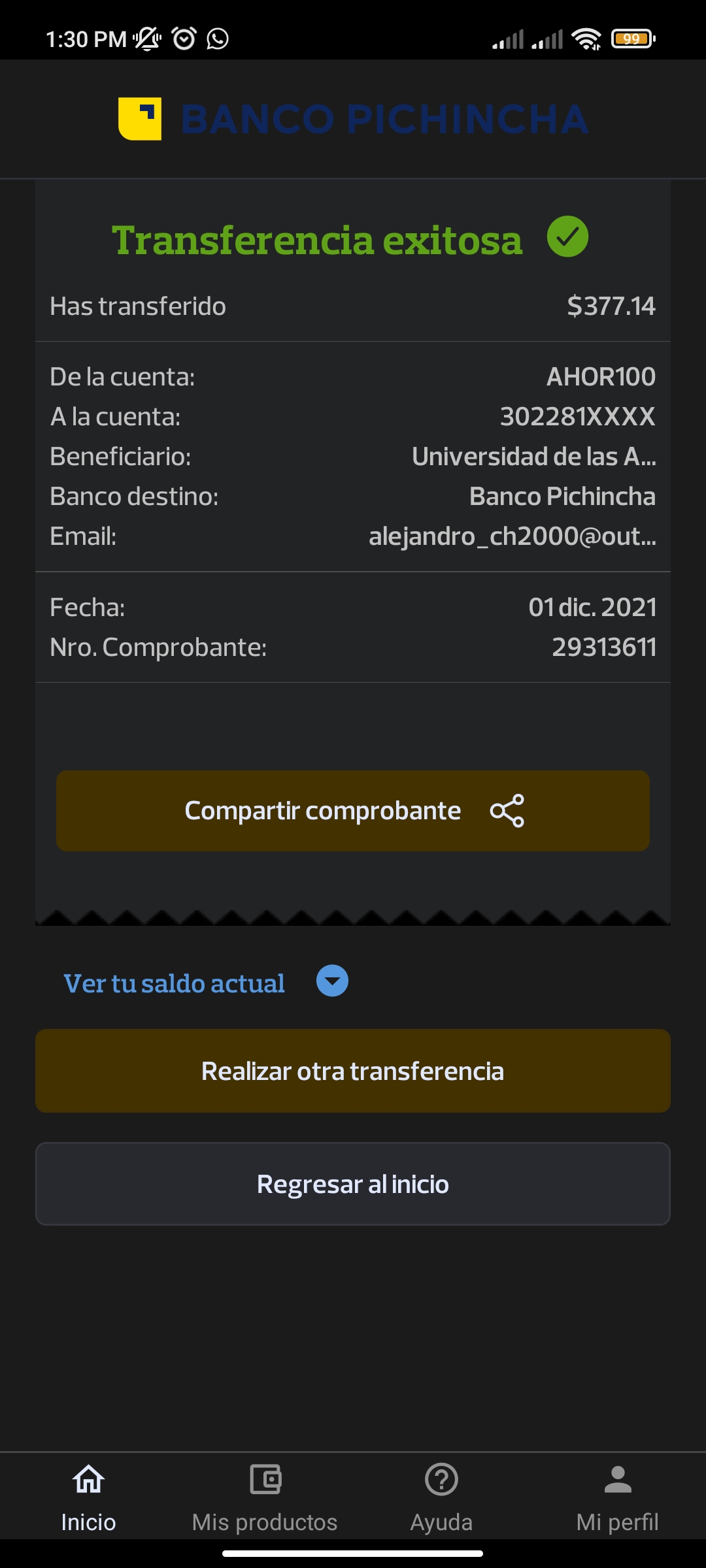Image resolution: width=706 pixels, height=1568 pixels.
Task: Tap Realizar otra transferencia button
Action: click(353, 1071)
